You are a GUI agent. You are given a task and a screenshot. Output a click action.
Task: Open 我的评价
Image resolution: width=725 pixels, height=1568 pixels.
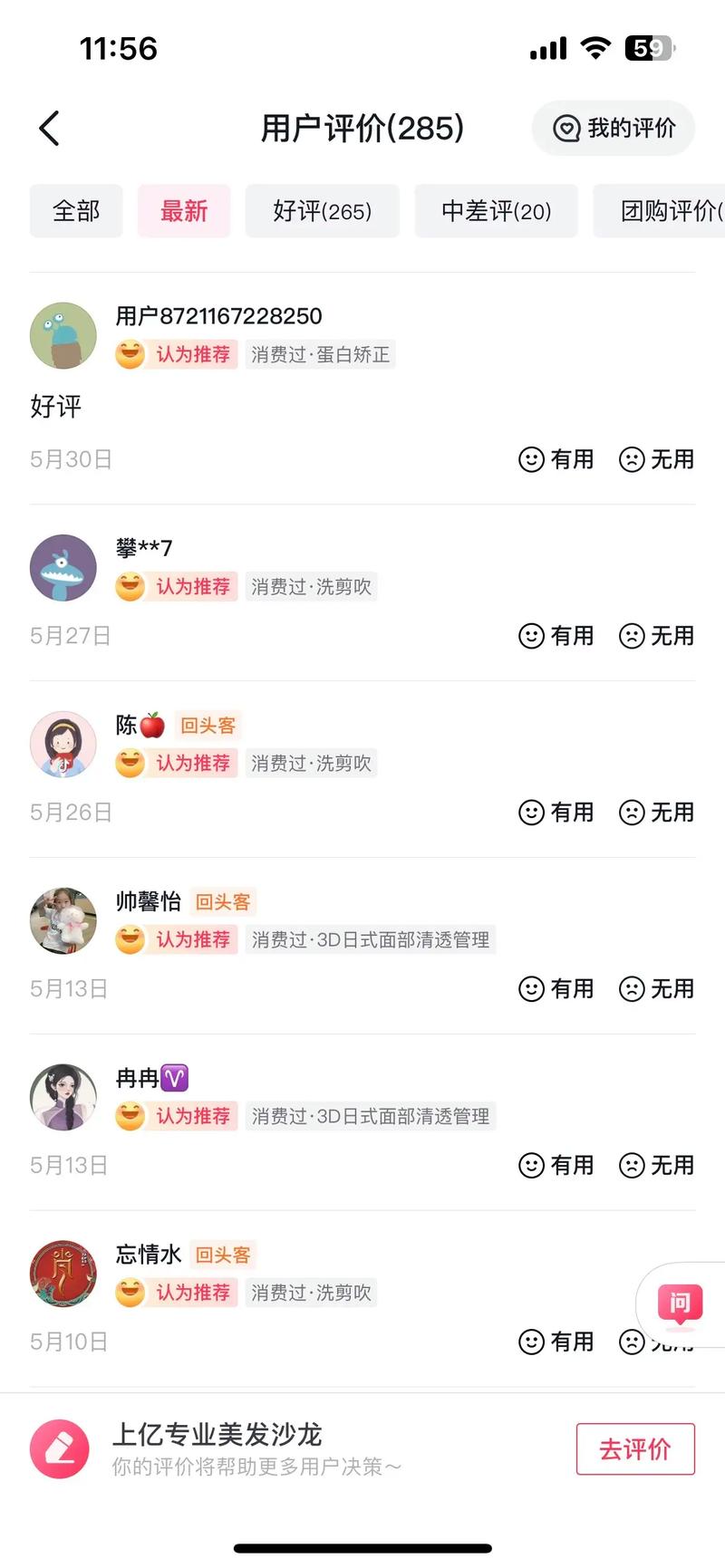click(614, 129)
